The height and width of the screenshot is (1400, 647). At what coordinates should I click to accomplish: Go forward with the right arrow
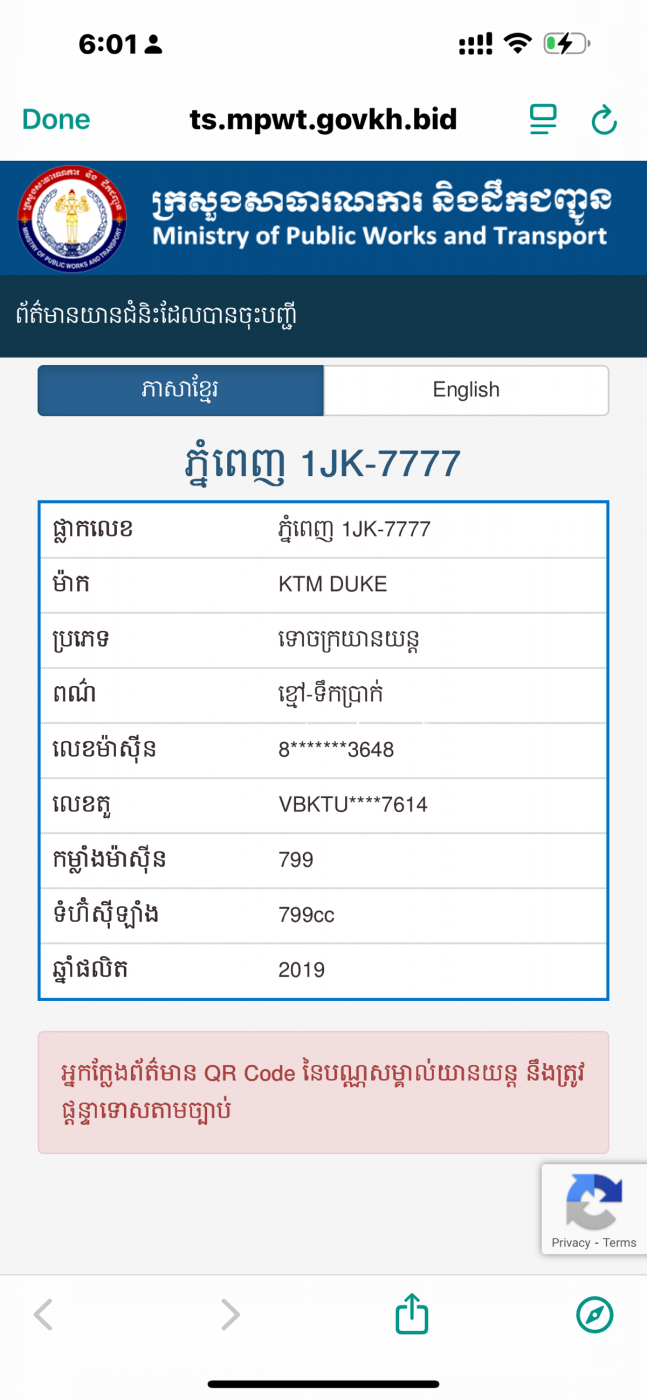tap(230, 1314)
